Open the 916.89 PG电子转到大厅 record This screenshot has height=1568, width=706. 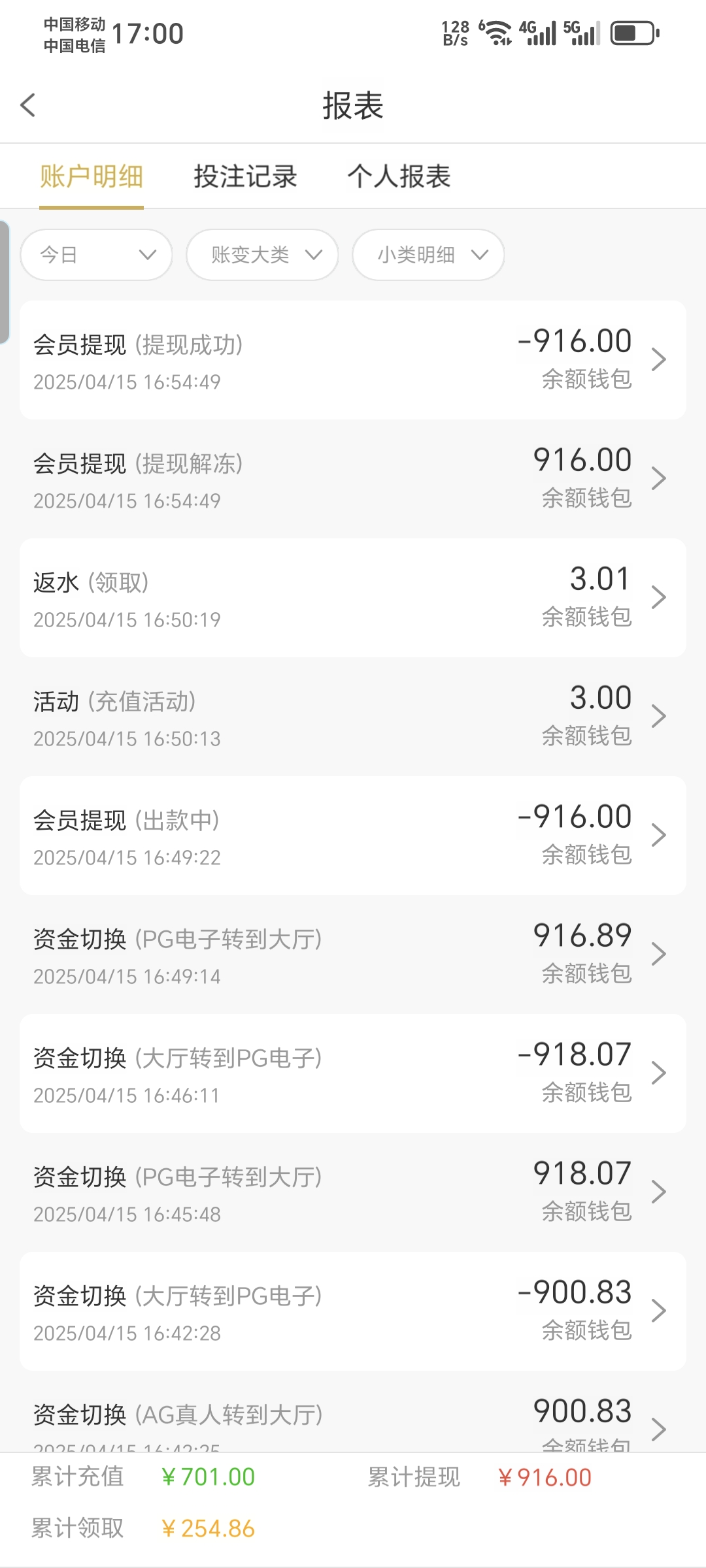(x=353, y=955)
